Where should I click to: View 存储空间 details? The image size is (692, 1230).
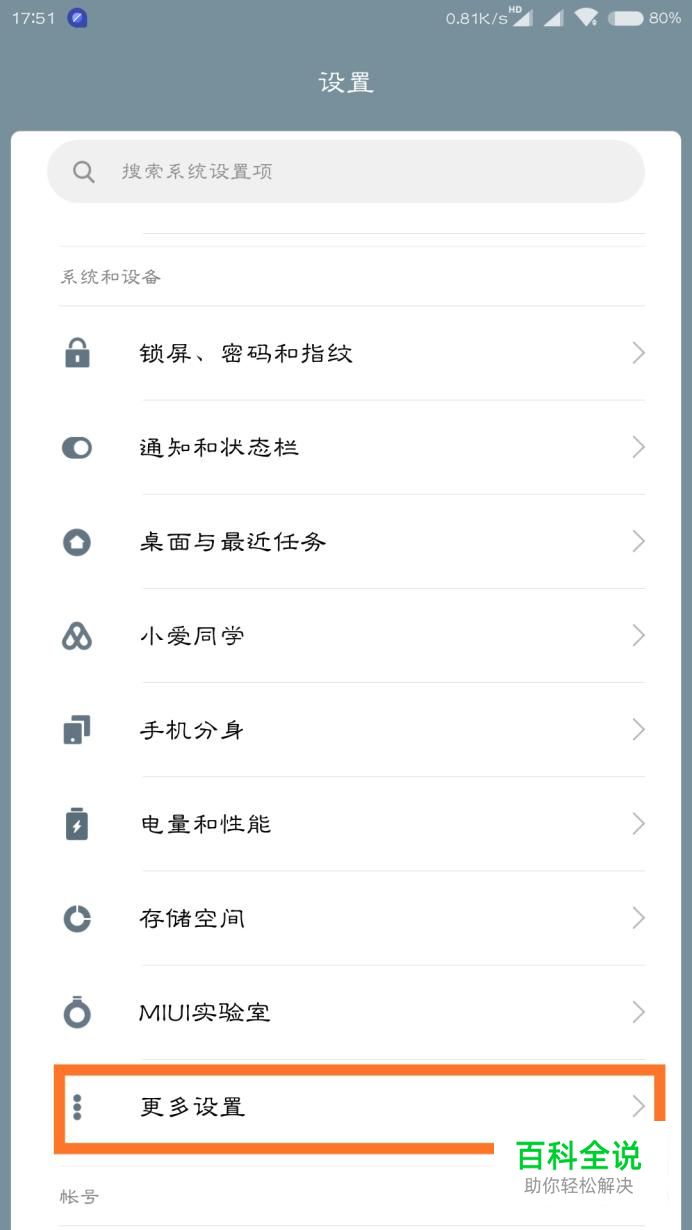(346, 917)
